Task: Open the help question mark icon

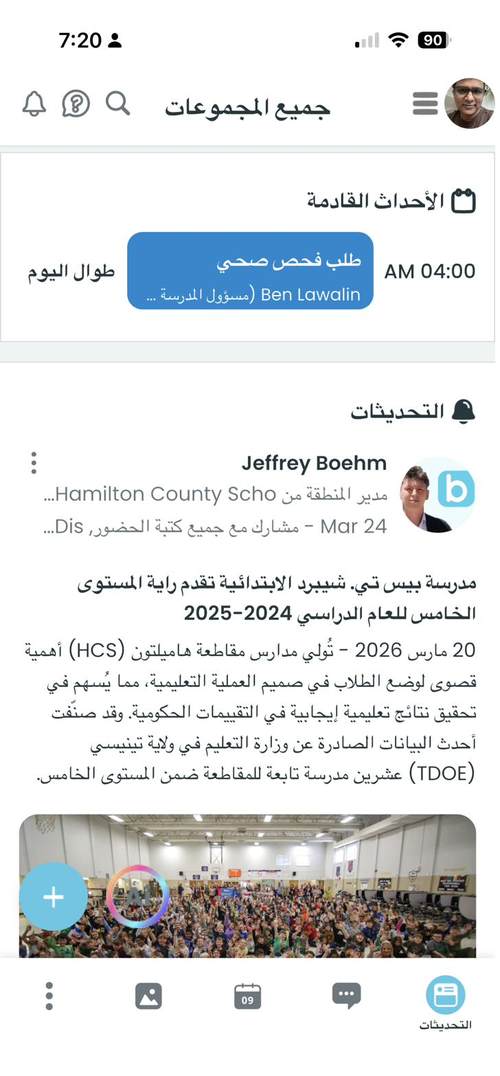Action: (x=76, y=104)
